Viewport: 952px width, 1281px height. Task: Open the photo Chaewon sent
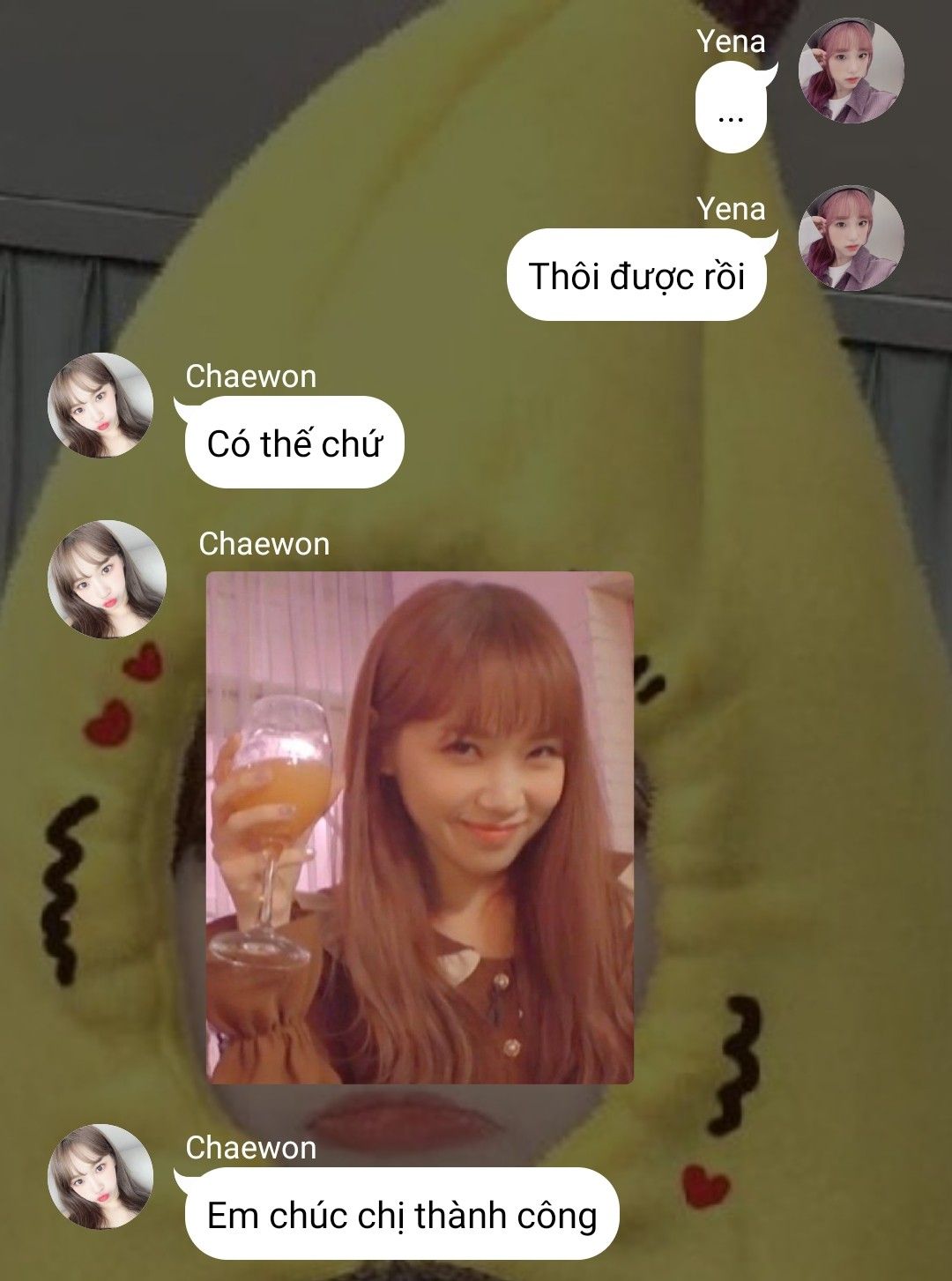pyautogui.click(x=420, y=827)
